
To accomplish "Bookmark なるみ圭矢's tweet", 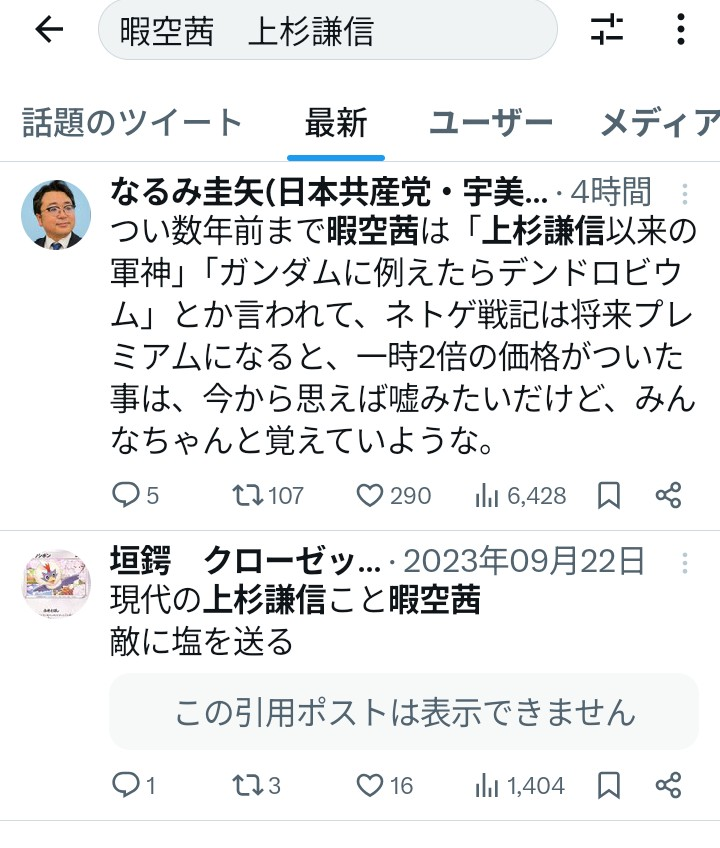I will click(x=609, y=495).
